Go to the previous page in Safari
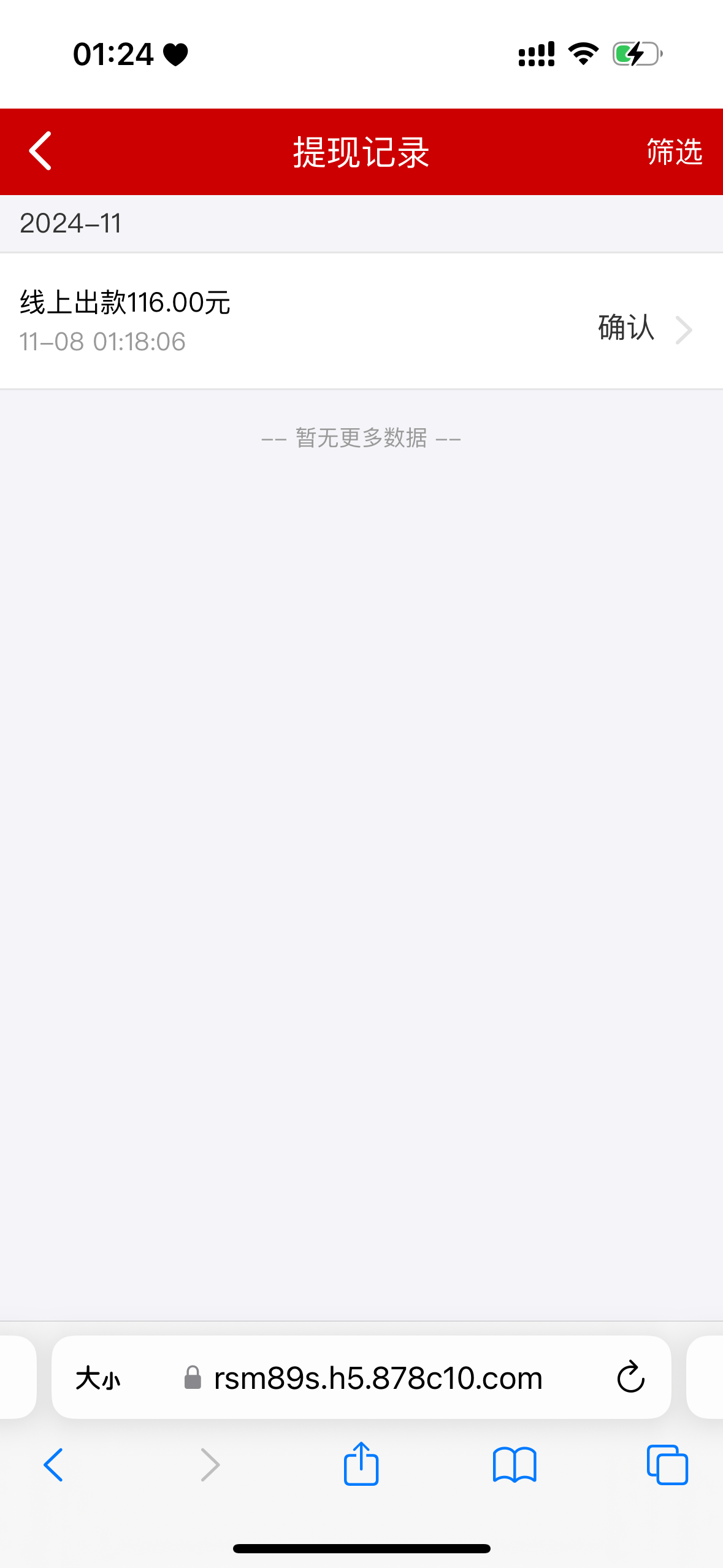The image size is (723, 1568). coord(53,1465)
